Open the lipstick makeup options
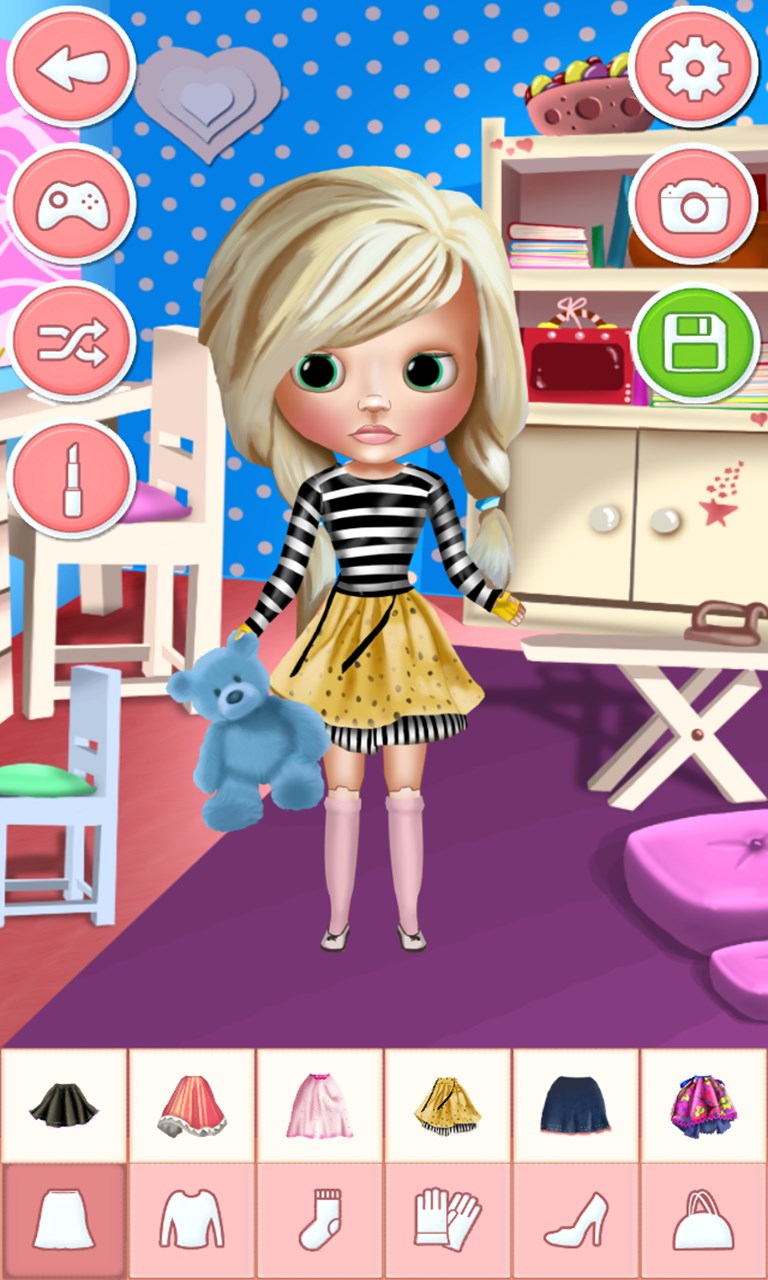Image resolution: width=768 pixels, height=1280 pixels. click(71, 481)
